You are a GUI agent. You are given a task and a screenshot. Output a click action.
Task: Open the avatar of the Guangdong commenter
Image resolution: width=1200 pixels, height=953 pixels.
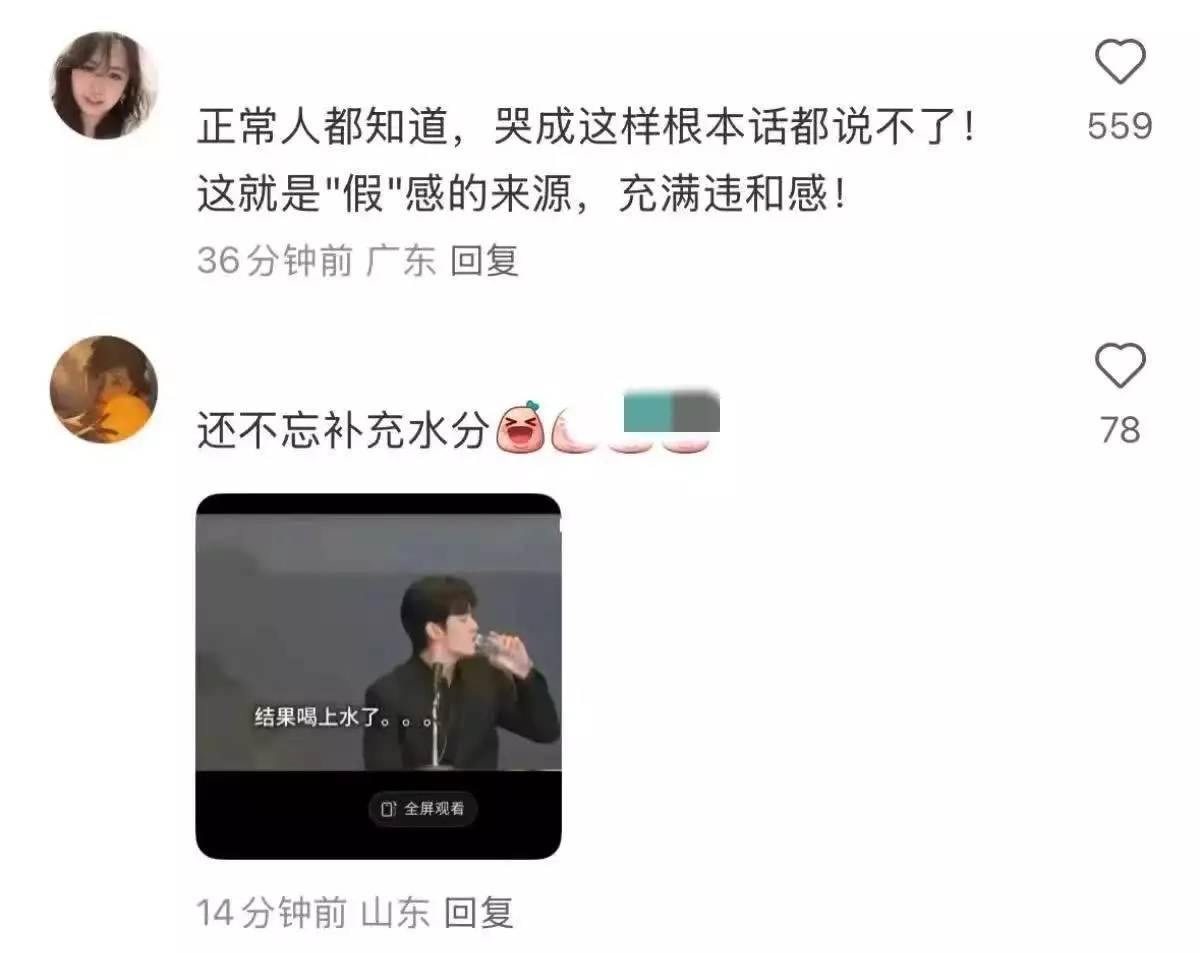click(103, 85)
